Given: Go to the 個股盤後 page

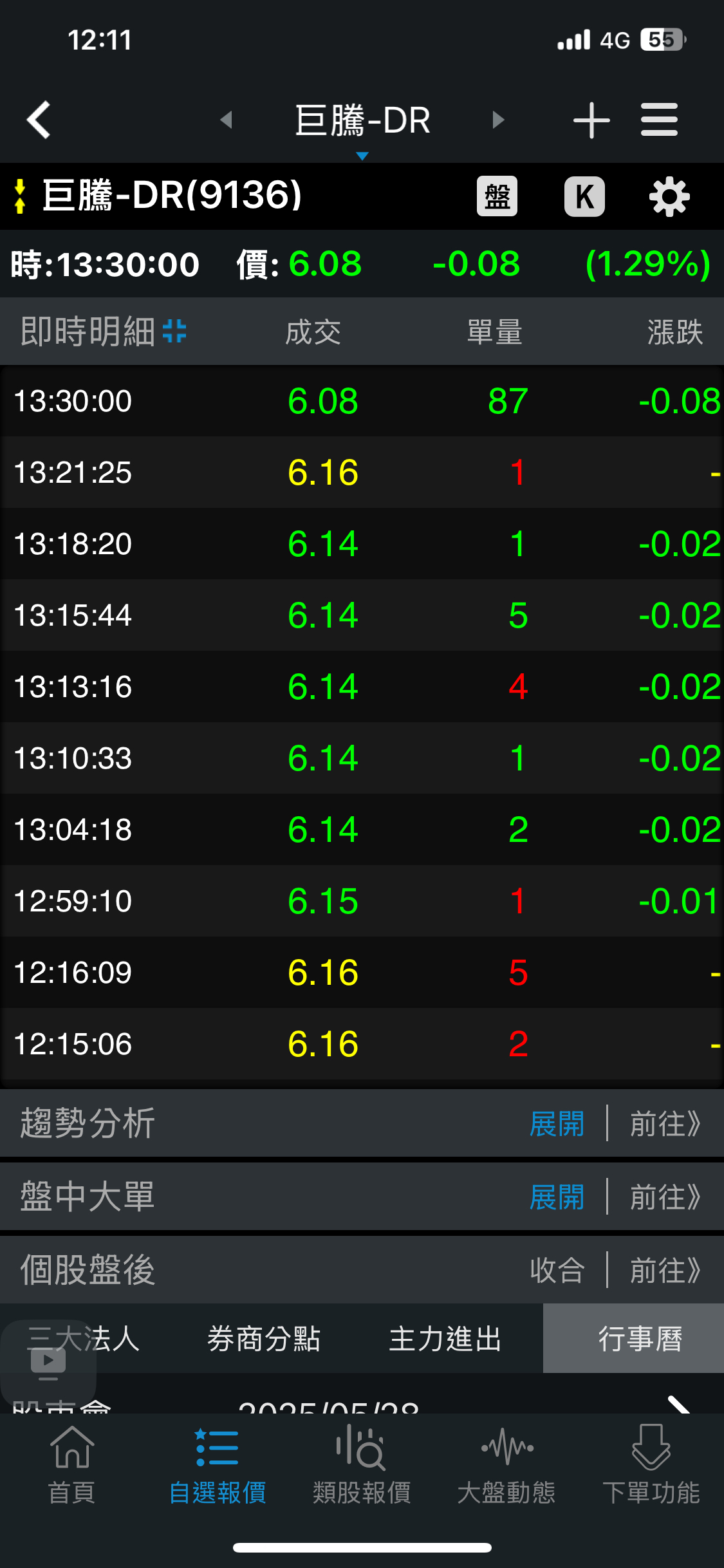Looking at the screenshot, I should click(665, 1271).
